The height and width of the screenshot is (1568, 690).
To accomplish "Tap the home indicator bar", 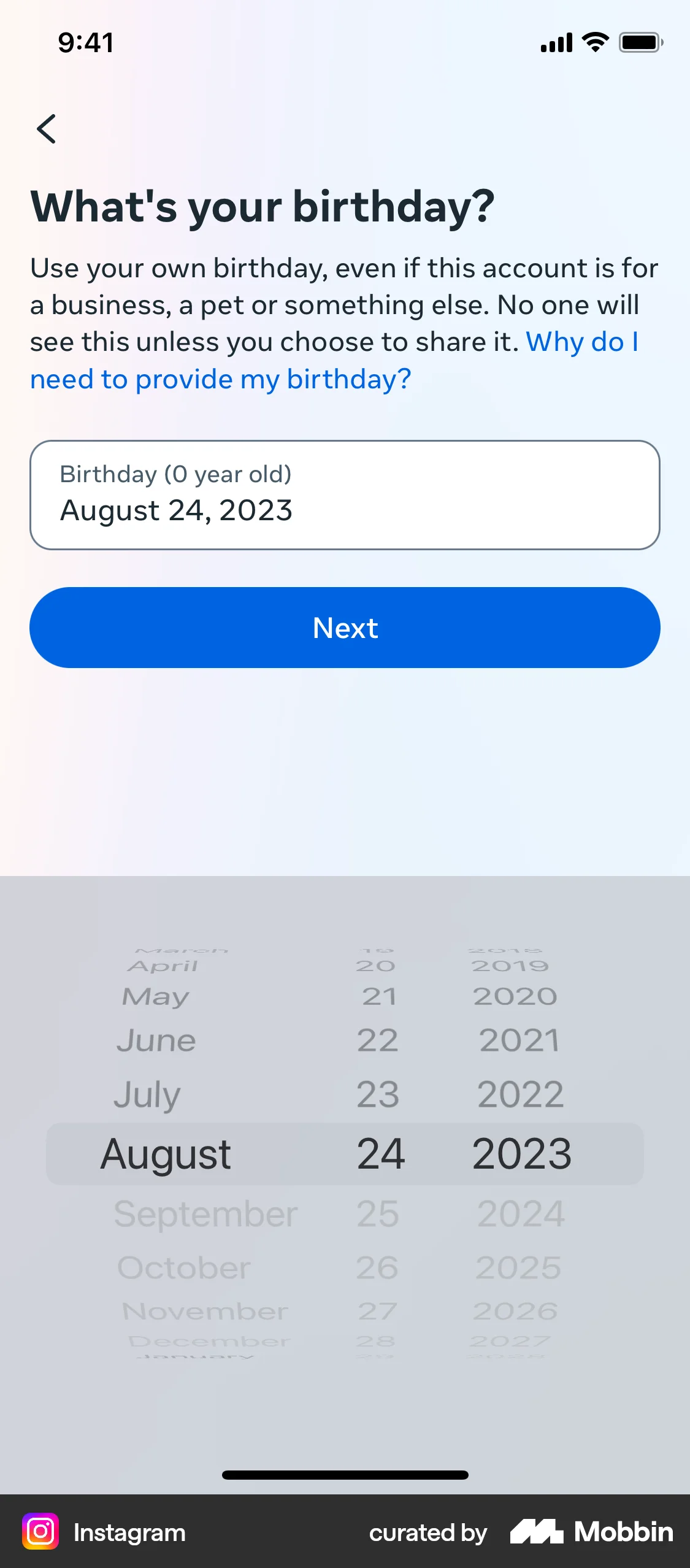I will tap(345, 1474).
